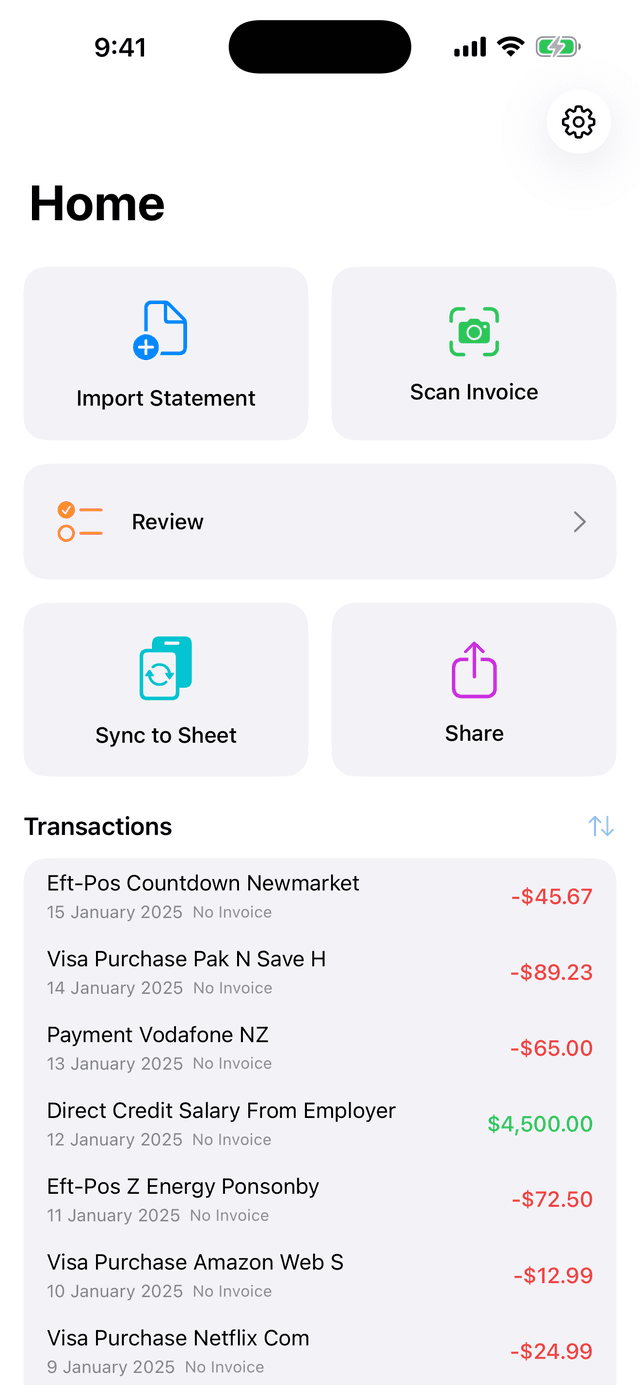Viewport: 640px width, 1385px height.
Task: Sort transactions with the arrows icon
Action: (601, 826)
